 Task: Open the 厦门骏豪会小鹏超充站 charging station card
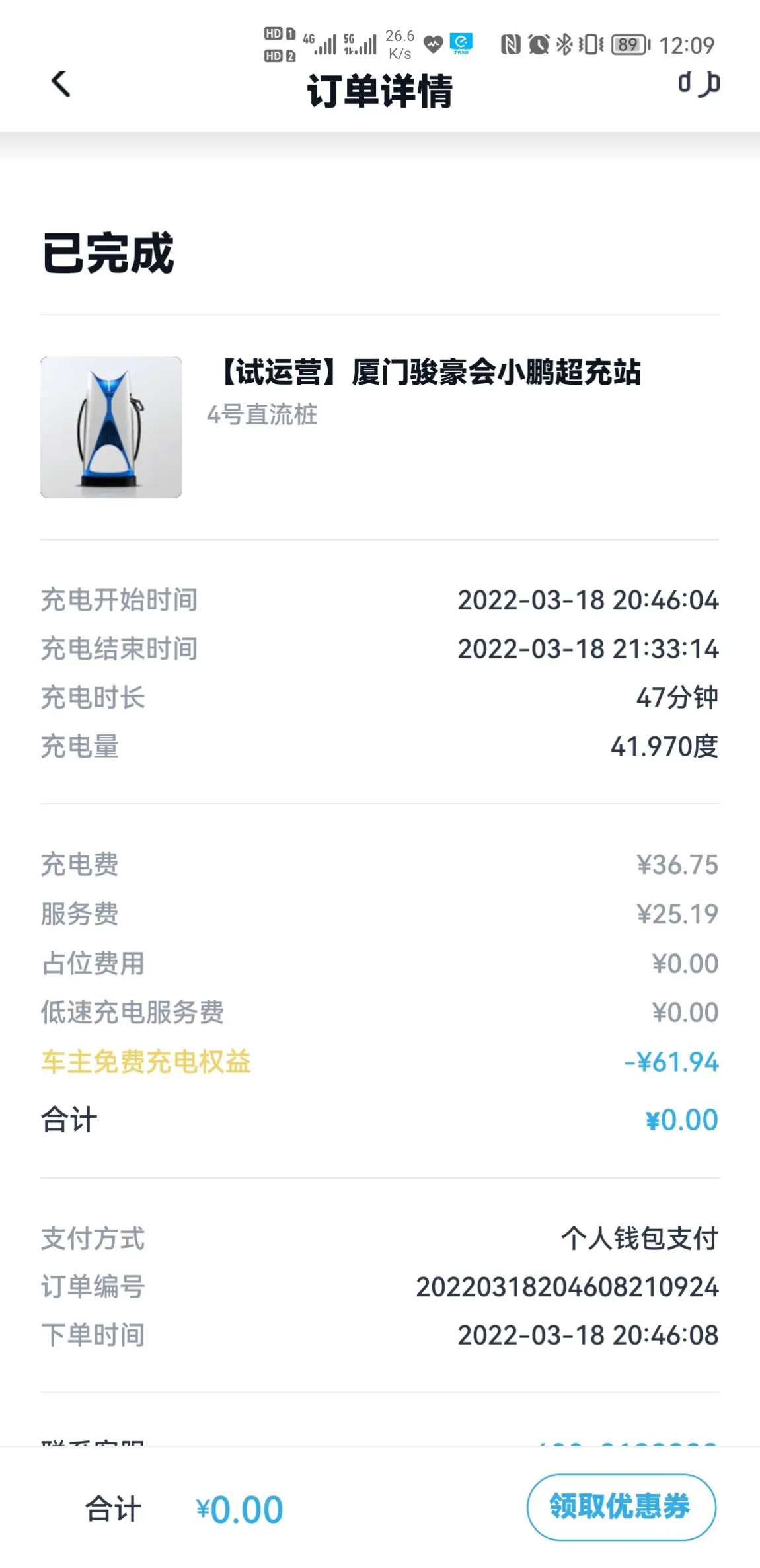click(x=379, y=427)
